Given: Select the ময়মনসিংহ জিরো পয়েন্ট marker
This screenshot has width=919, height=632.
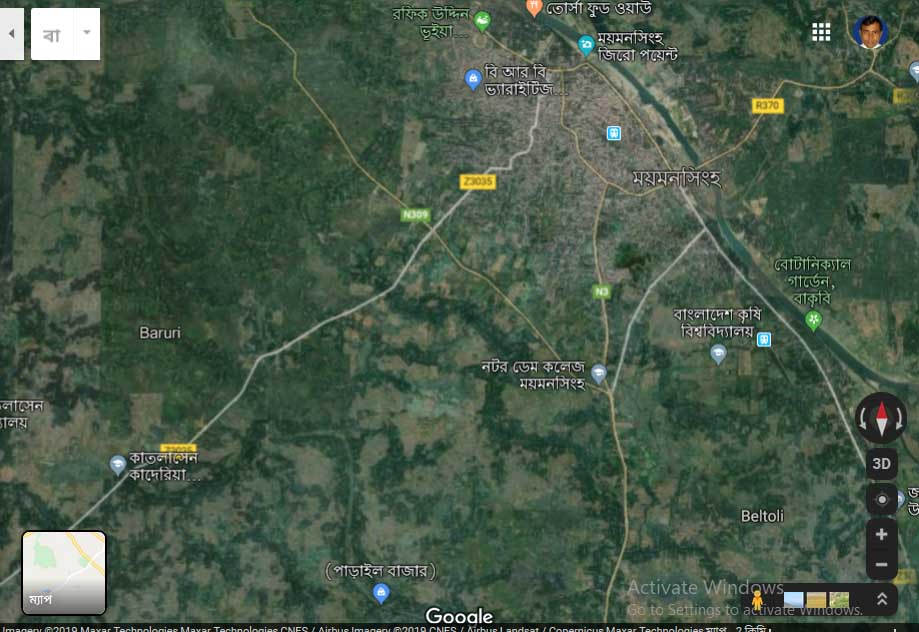Looking at the screenshot, I should click(x=586, y=44).
